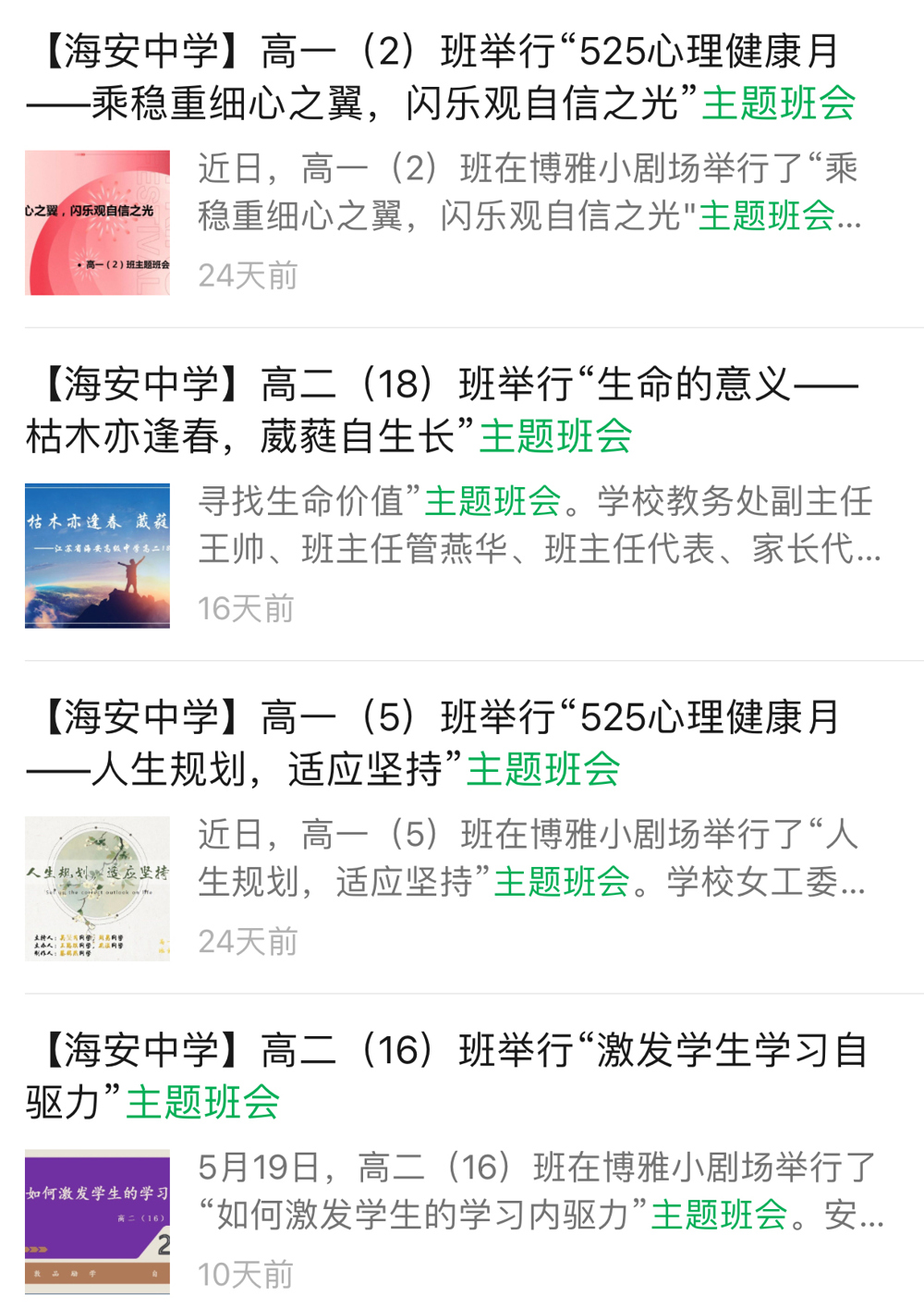Tap the purple 如何激发学生的学习 thumbnail
The width and height of the screenshot is (924, 1308).
coord(97,1221)
